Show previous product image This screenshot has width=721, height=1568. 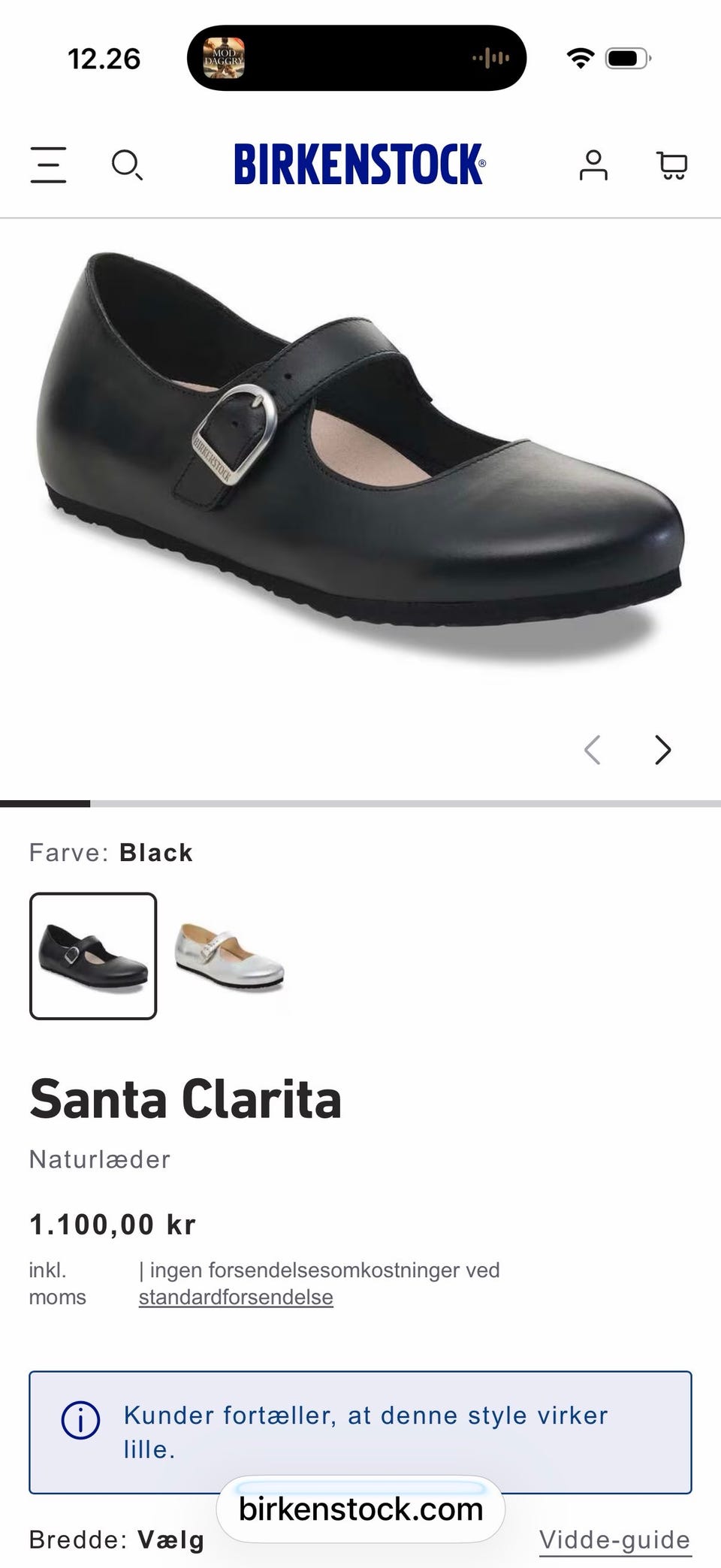click(x=593, y=749)
